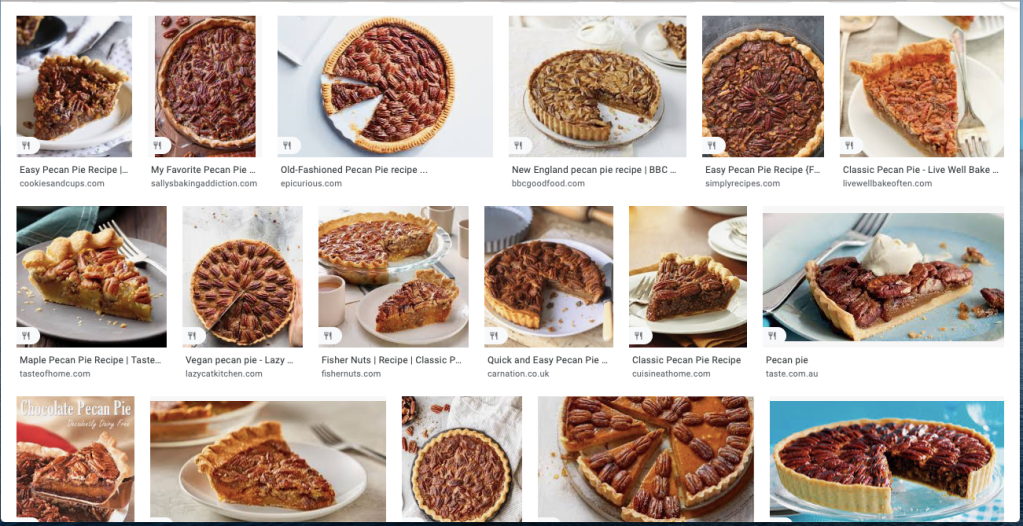View the Maple Pecan Pie Recipe from tasteofhome.com
The image size is (1023, 526).
[91, 276]
